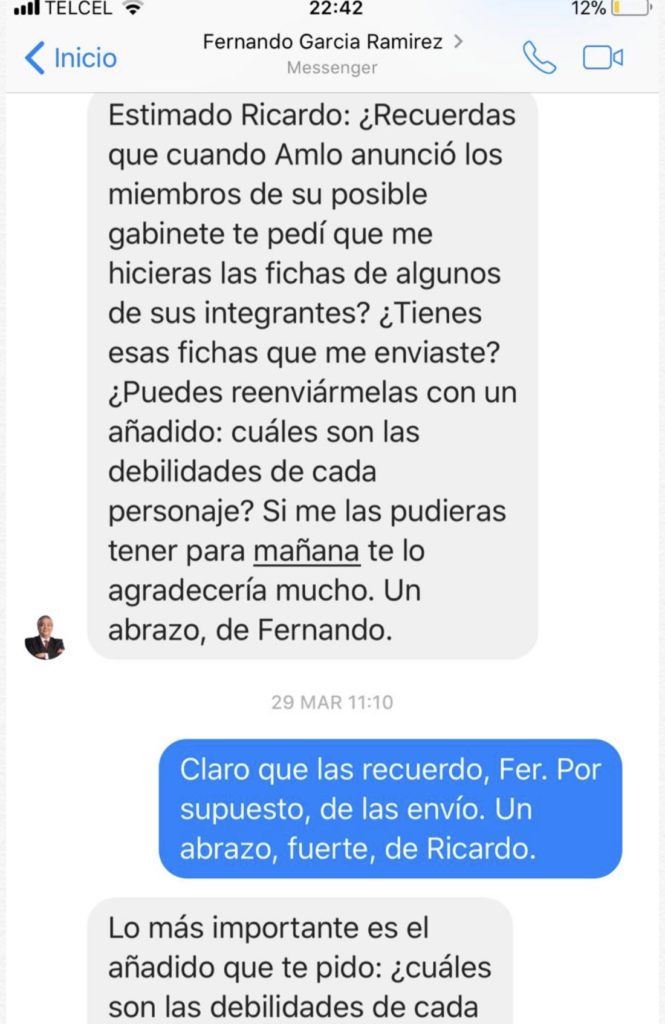Tap Fernando's profile picture beside his message
The image size is (665, 1024).
(x=45, y=636)
